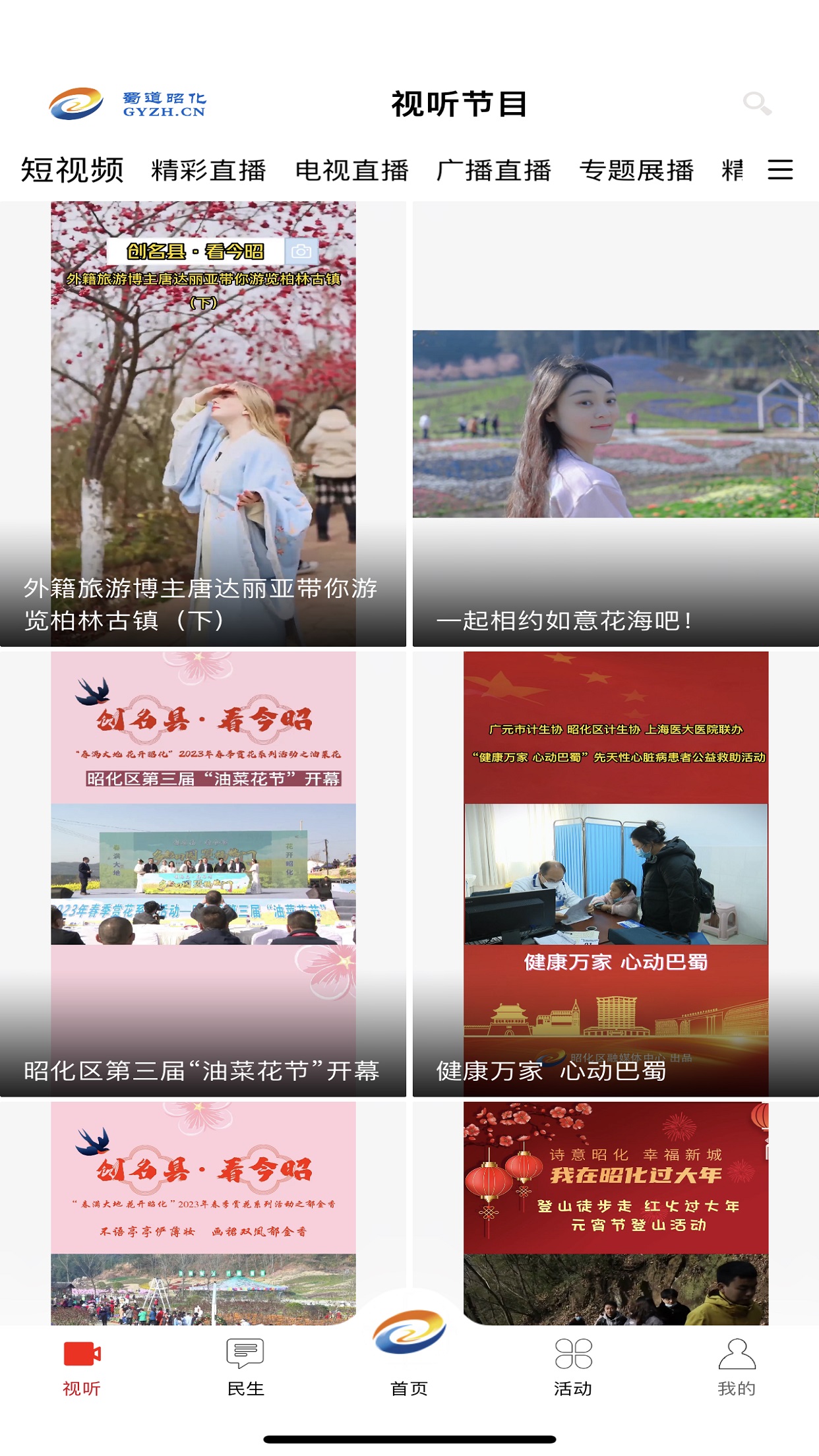Open the 我在昭化过大年 video card
This screenshot has width=819, height=1456.
pyautogui.click(x=615, y=1213)
